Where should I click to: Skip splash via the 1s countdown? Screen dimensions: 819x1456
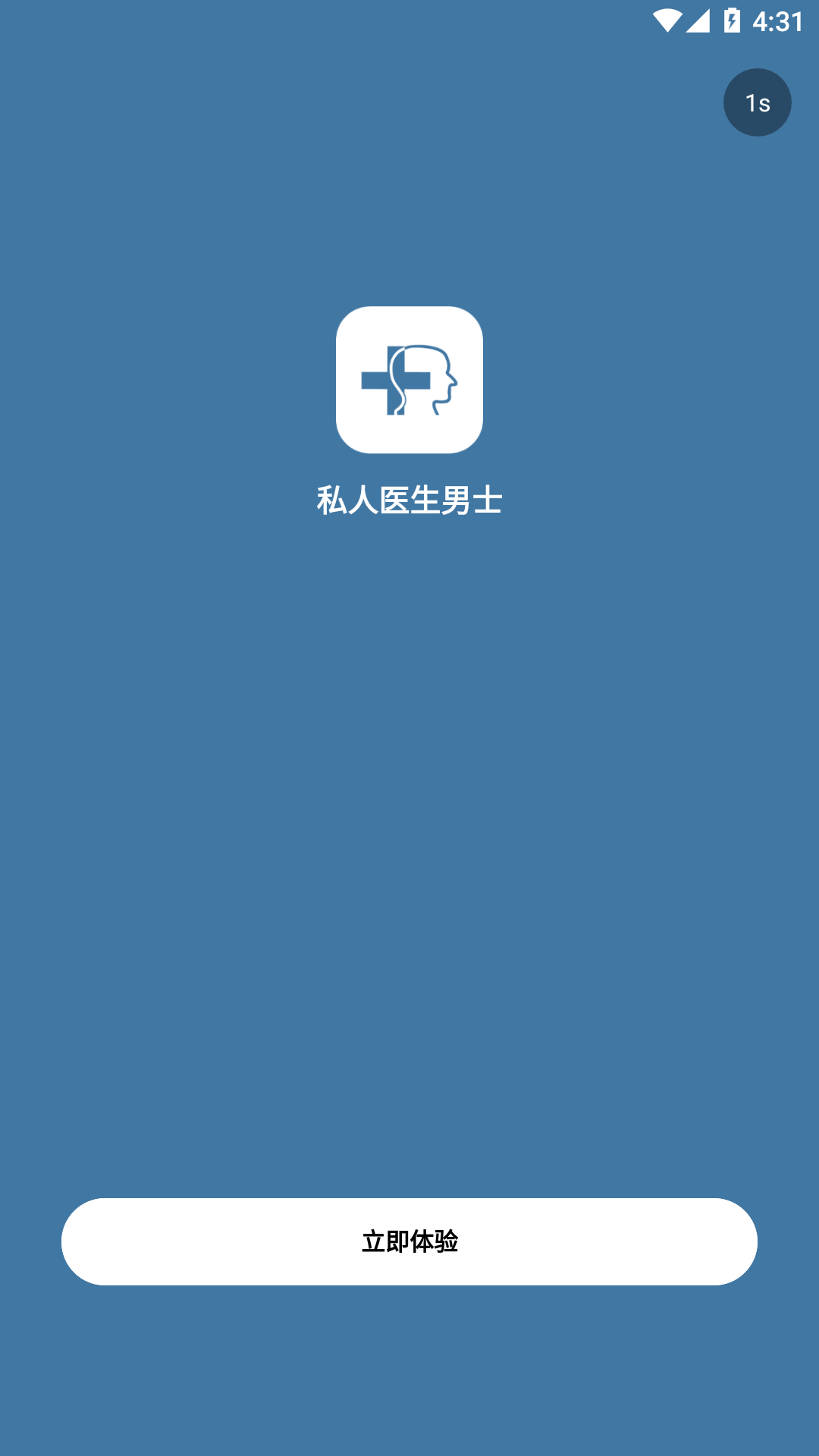[x=757, y=102]
